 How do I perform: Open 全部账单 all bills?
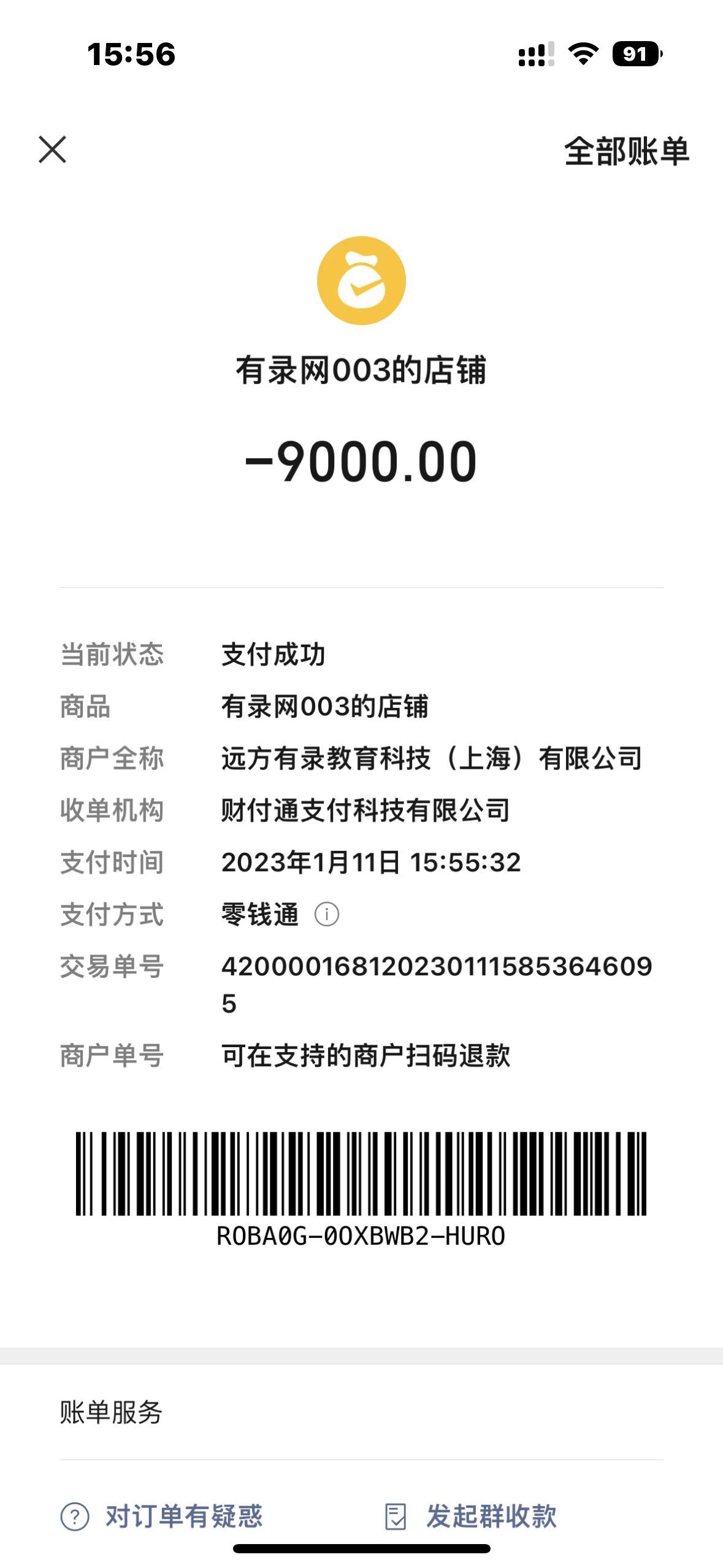coord(626,152)
